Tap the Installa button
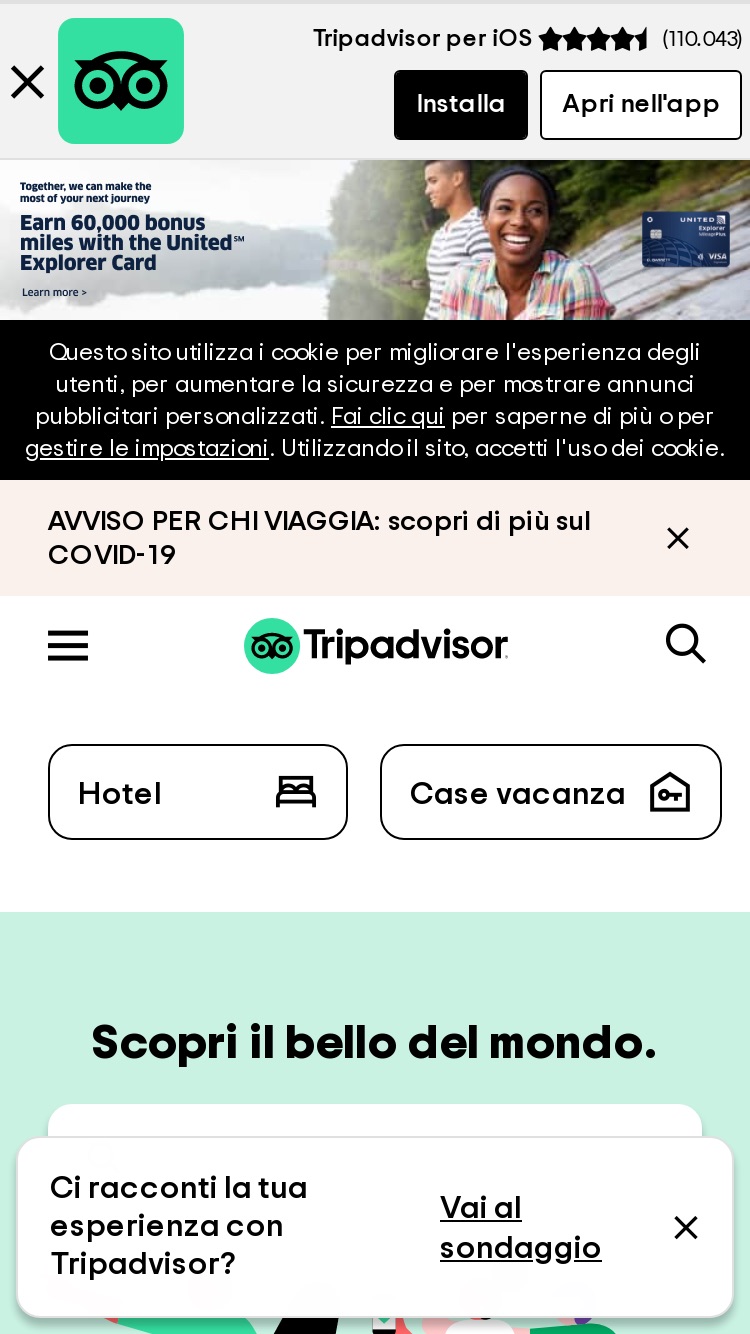The width and height of the screenshot is (750, 1334). (461, 105)
